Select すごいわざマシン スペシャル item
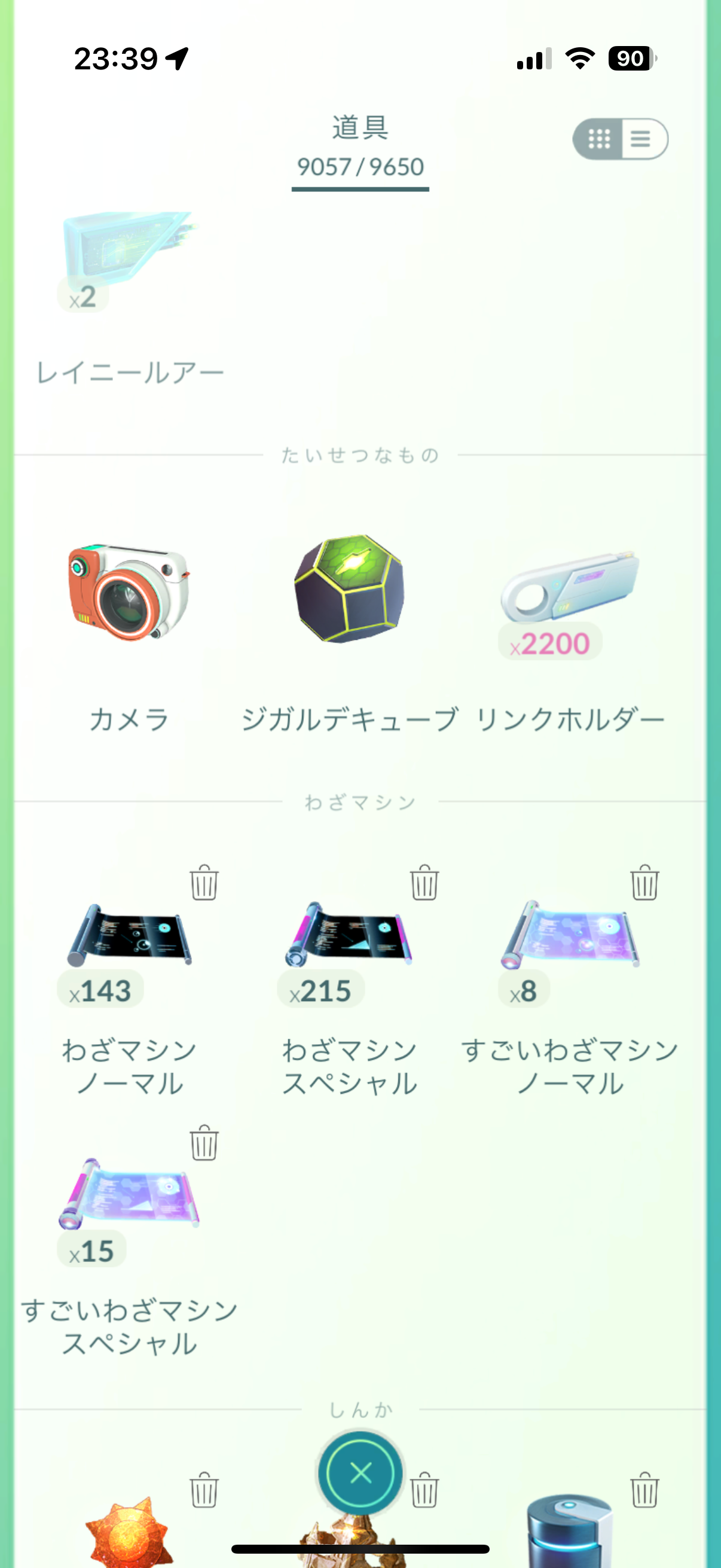 tap(129, 1196)
